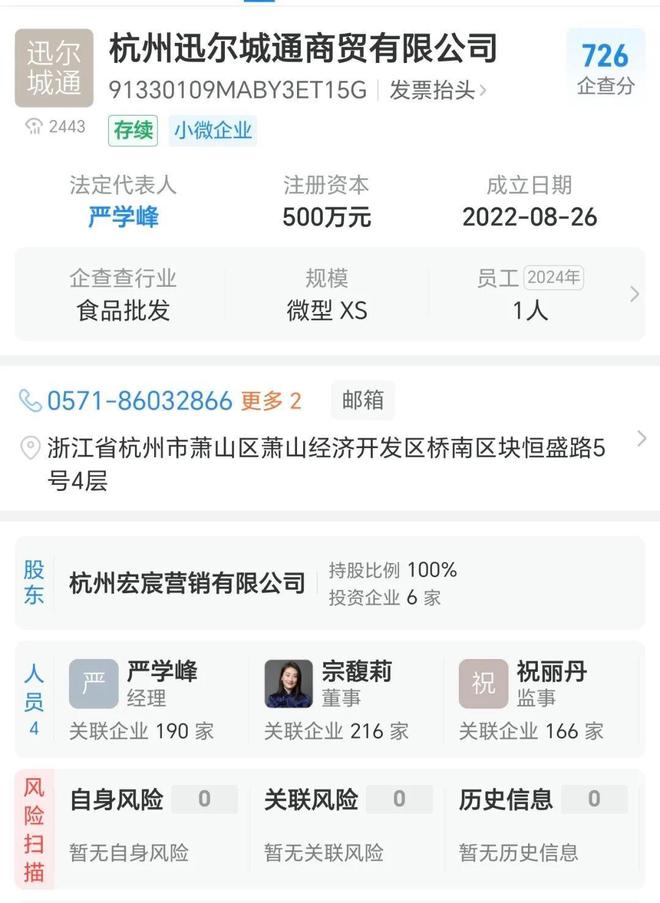Show 更多 2 additional phone numbers
Viewport: 660px width, 903px height.
(x=271, y=401)
